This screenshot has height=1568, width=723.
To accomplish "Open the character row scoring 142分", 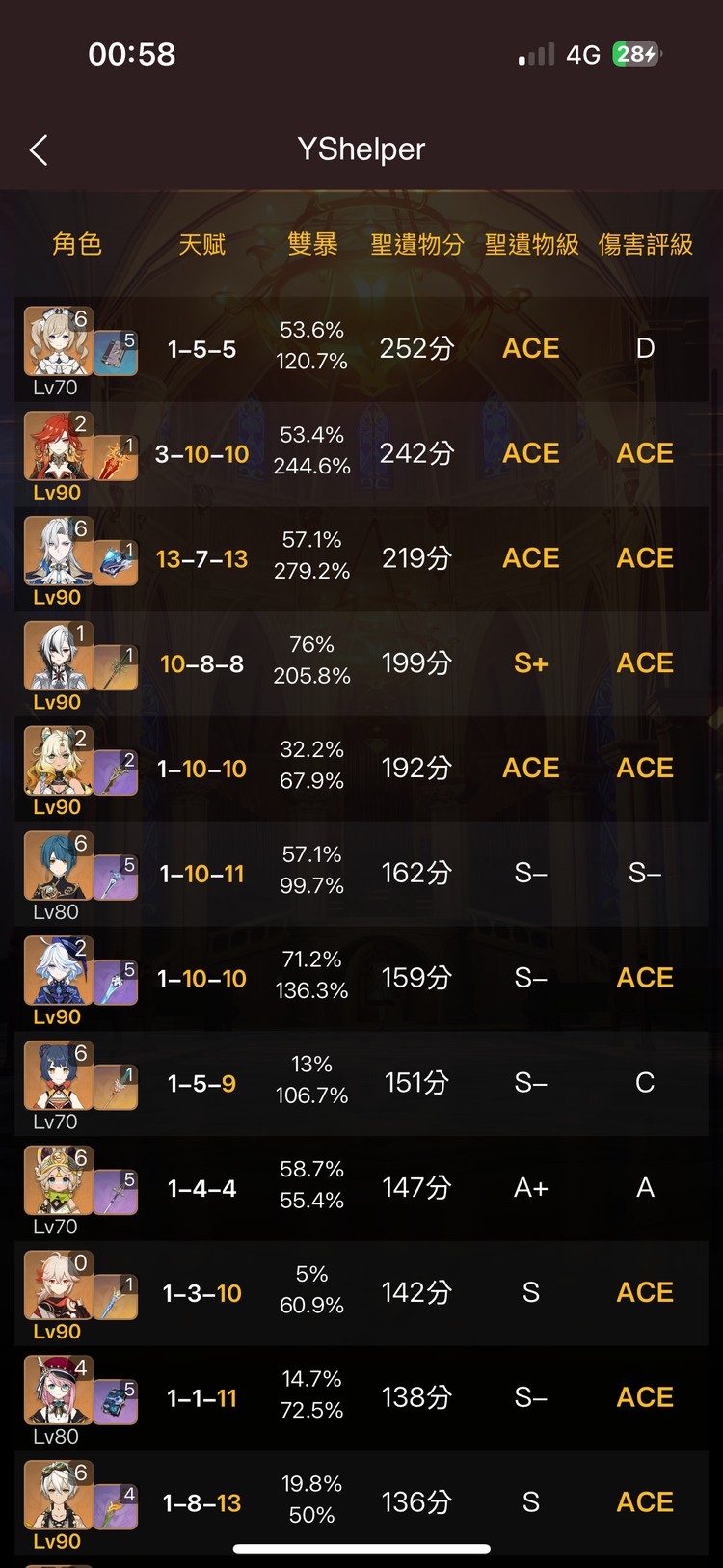I will [x=361, y=1293].
